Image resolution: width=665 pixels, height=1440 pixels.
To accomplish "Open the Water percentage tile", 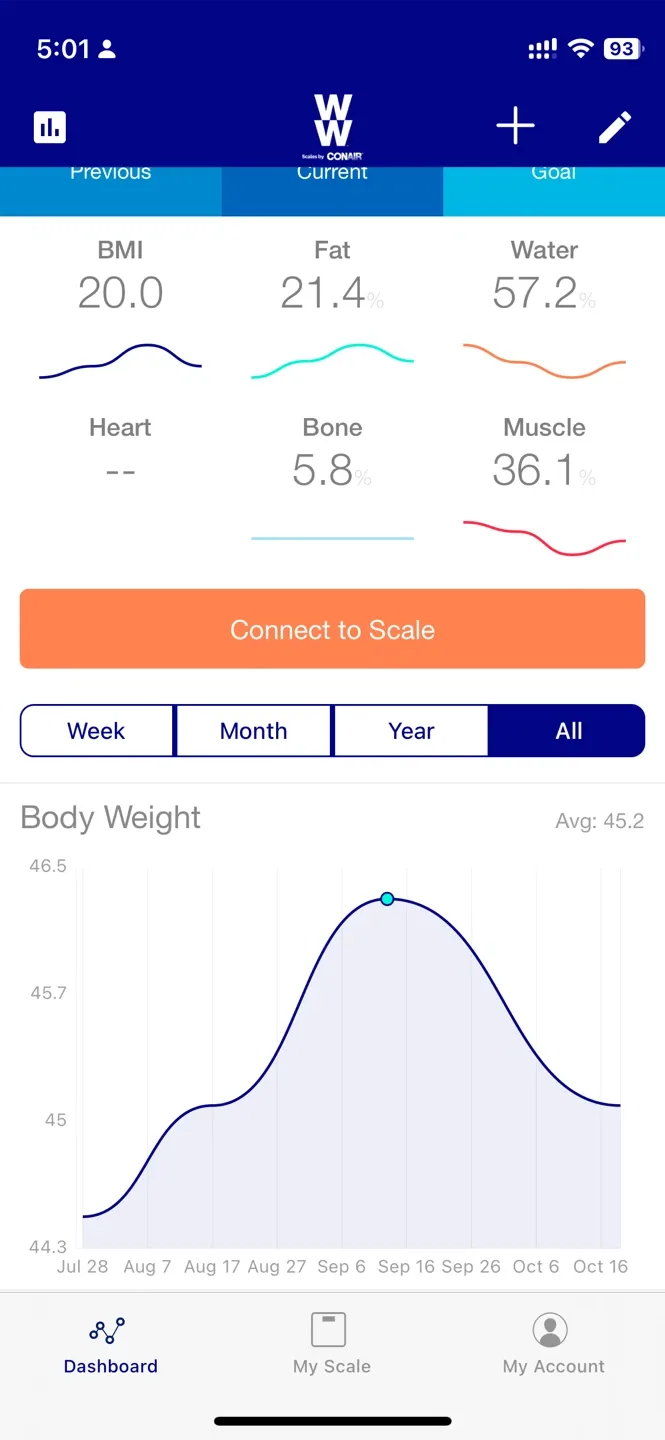I will (544, 310).
